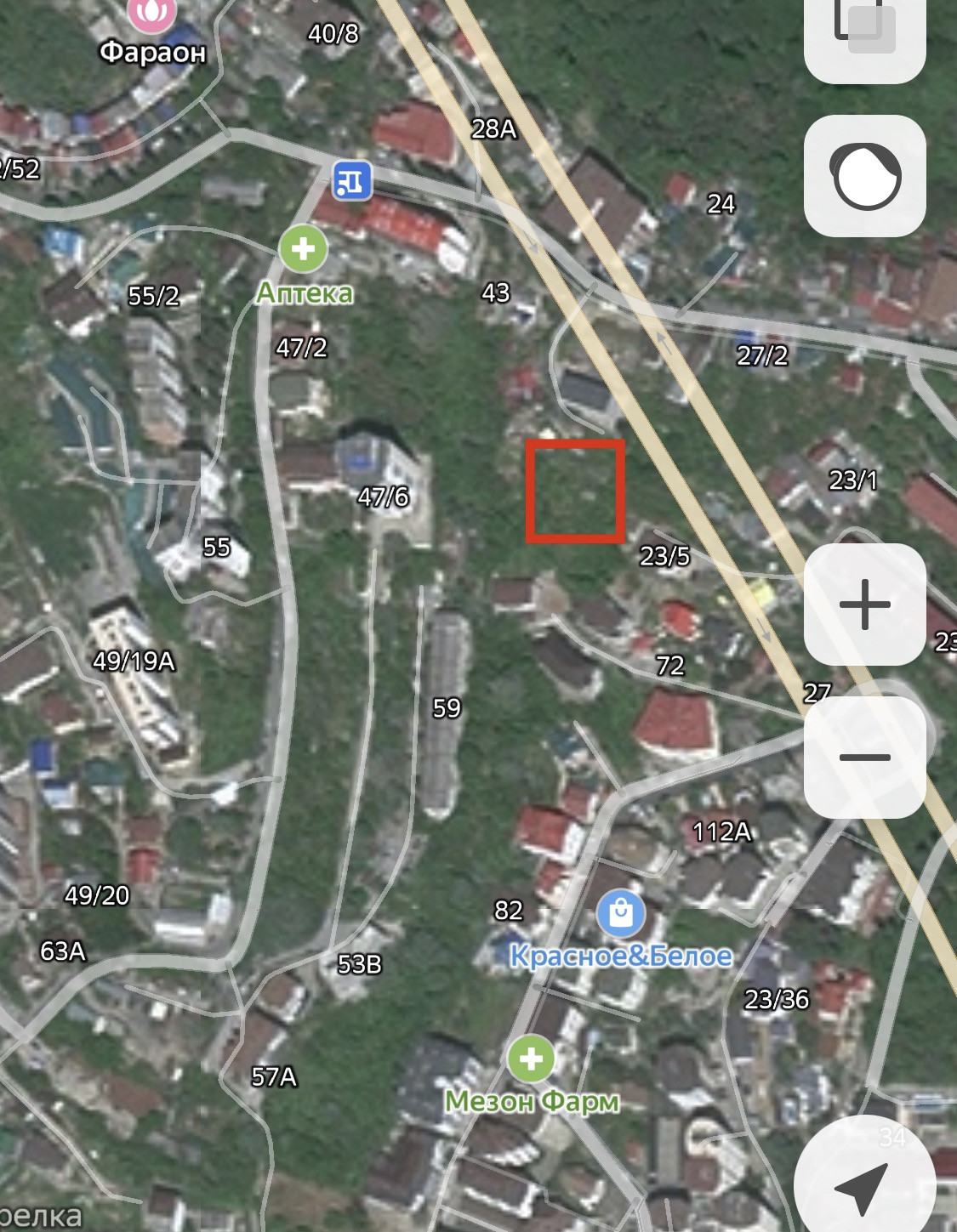
Task: Center map on my location
Action: click(864, 1184)
